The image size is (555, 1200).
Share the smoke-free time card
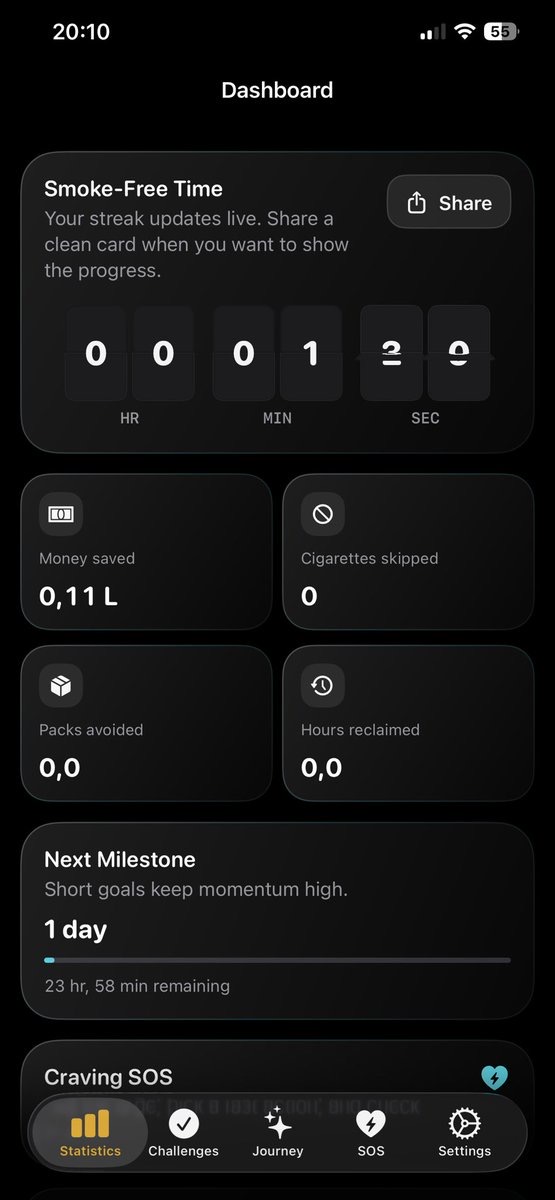(449, 203)
